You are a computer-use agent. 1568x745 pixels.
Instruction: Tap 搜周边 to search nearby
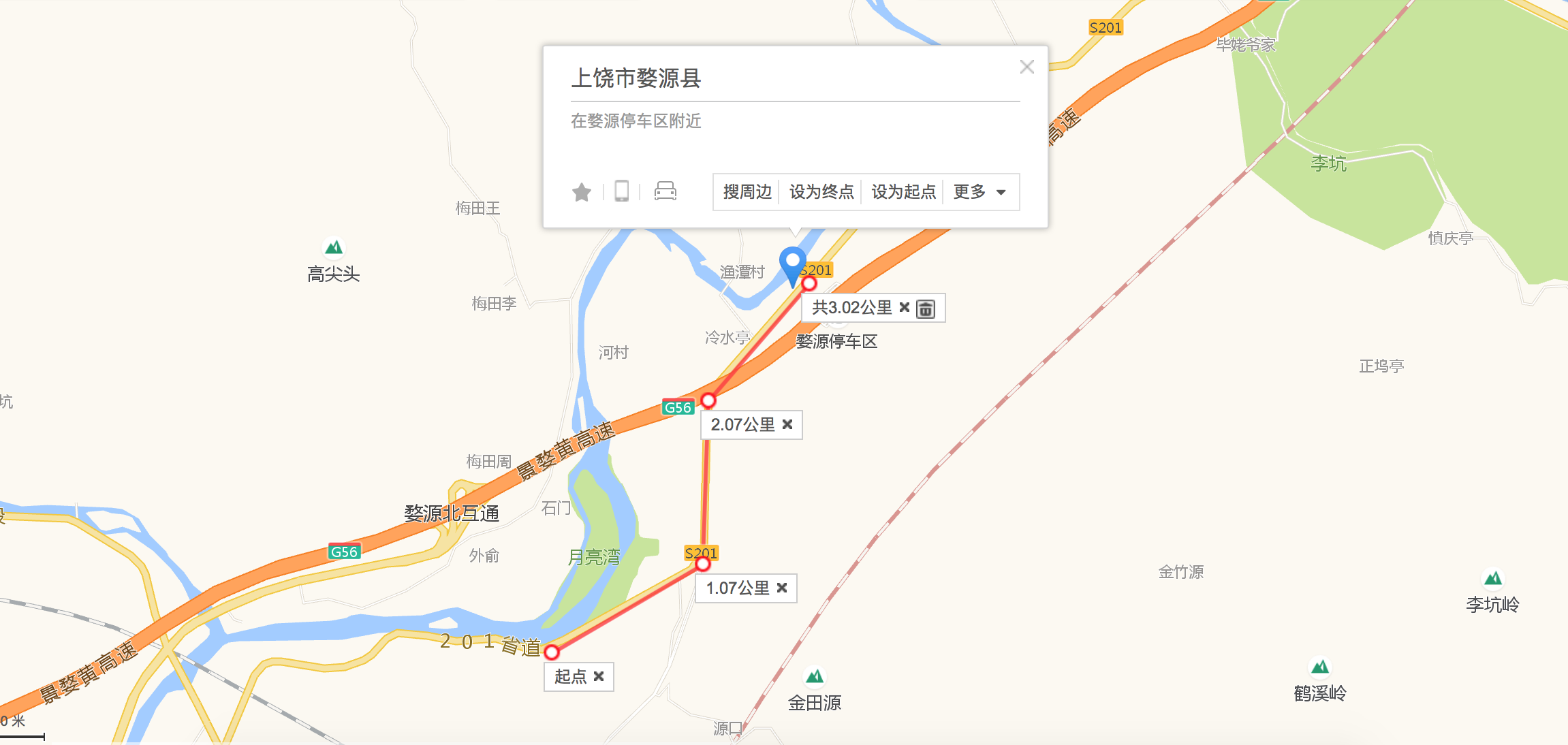click(747, 192)
